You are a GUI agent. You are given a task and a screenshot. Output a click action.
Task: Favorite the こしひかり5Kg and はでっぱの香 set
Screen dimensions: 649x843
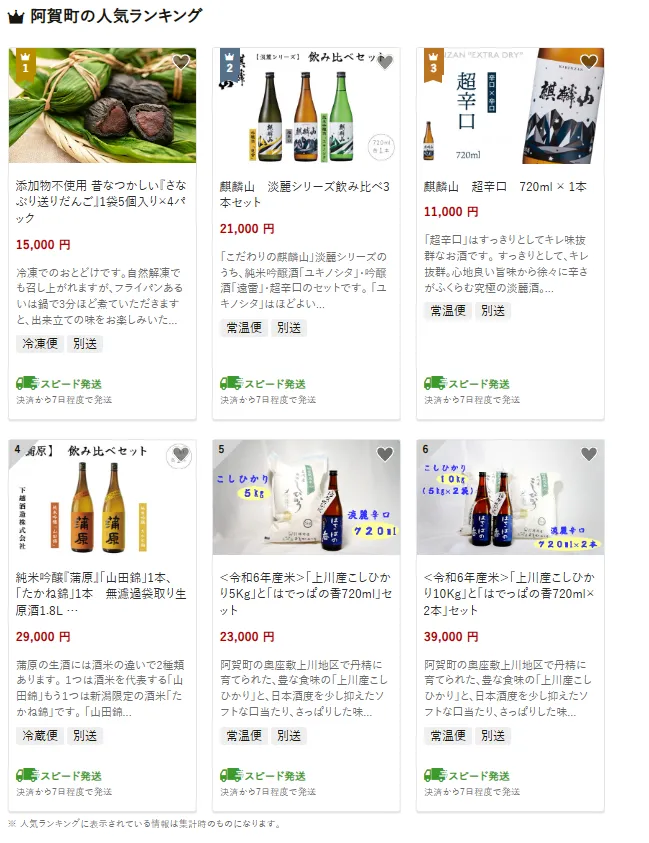click(x=384, y=455)
